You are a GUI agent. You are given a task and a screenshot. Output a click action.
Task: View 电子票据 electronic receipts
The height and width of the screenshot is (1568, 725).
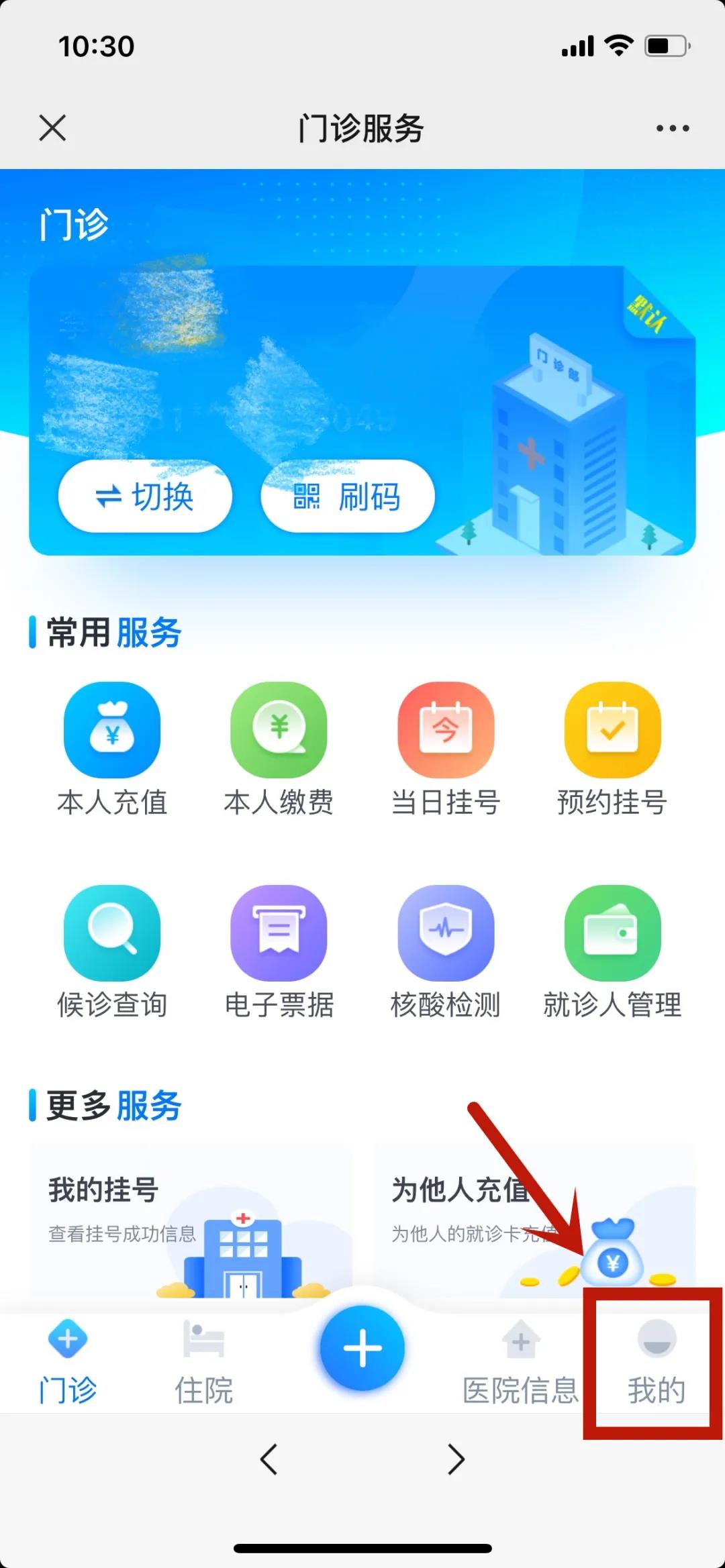(279, 952)
